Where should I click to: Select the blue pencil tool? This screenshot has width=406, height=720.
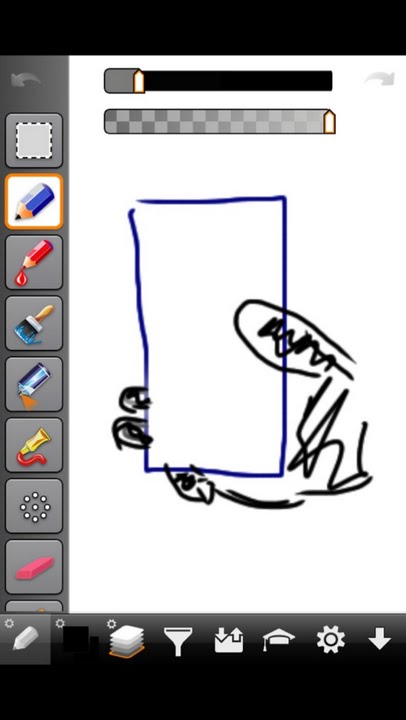34,202
